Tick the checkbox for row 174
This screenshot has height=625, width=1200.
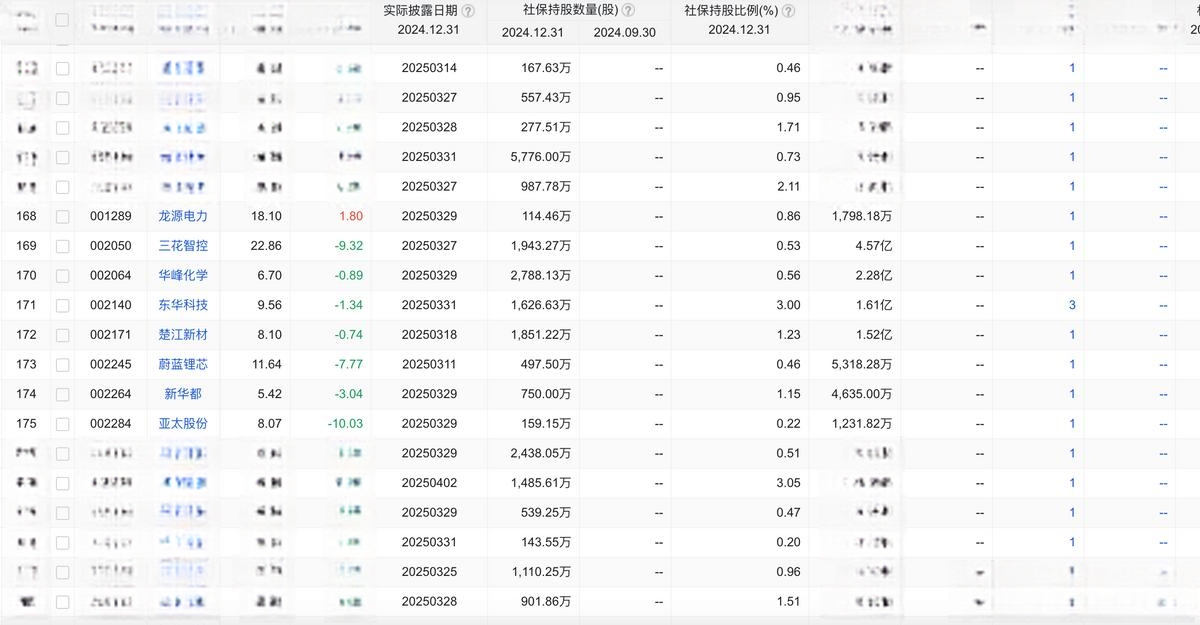63,394
